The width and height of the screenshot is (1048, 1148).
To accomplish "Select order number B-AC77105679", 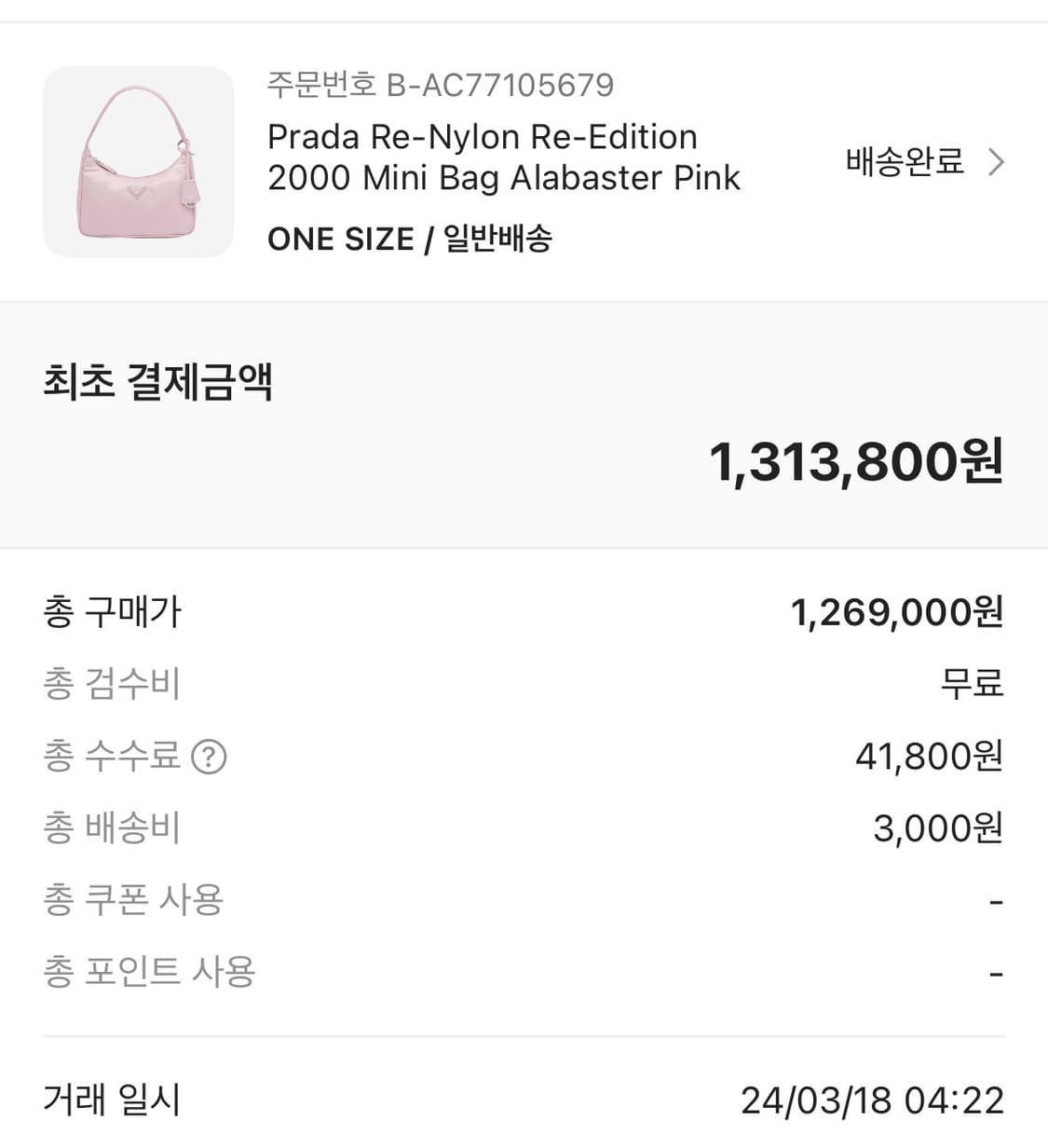I will pos(439,86).
